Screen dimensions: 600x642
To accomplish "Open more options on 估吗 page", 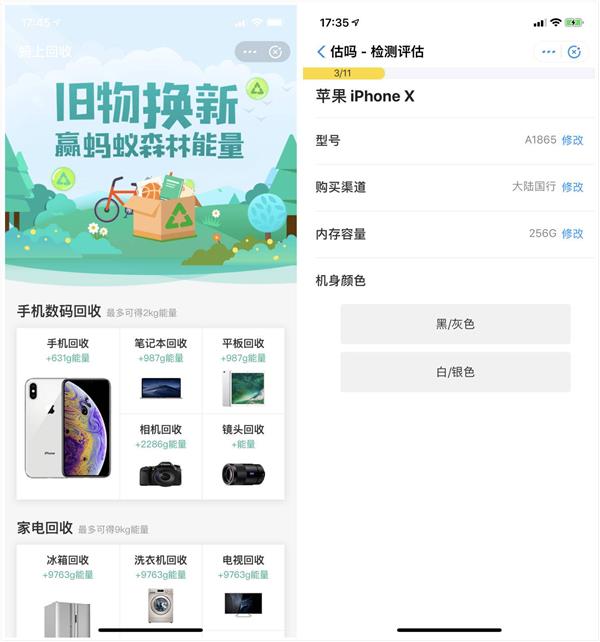I will 548,52.
